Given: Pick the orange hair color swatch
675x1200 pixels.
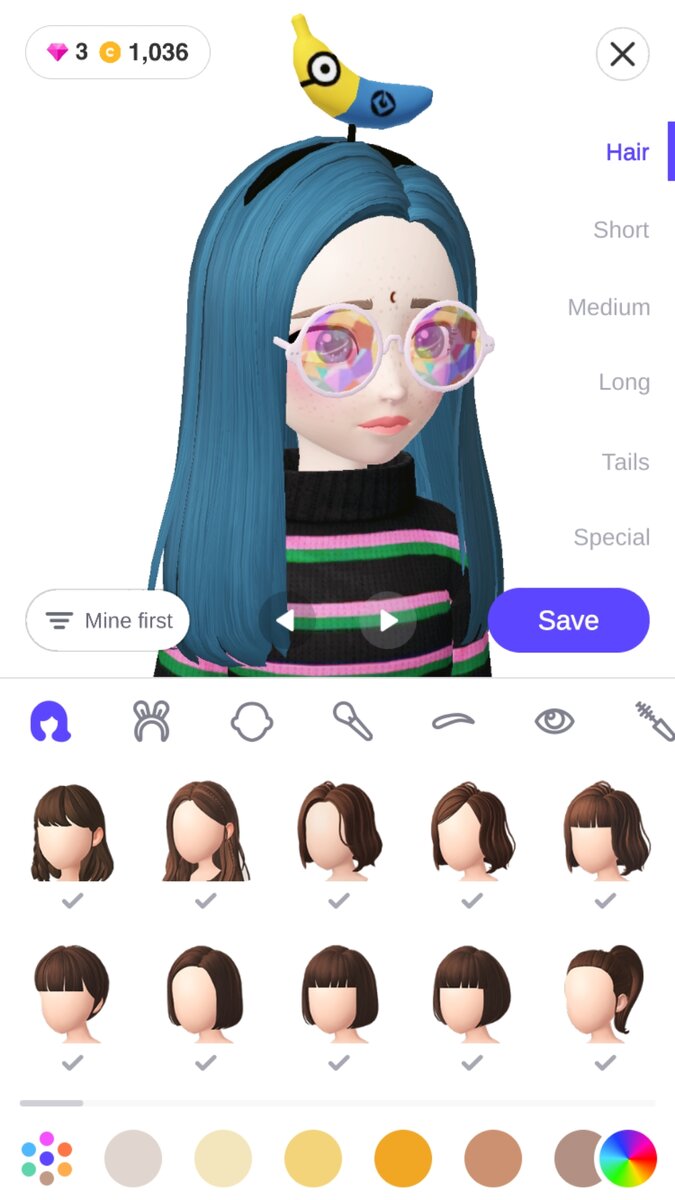Looking at the screenshot, I should [403, 1158].
